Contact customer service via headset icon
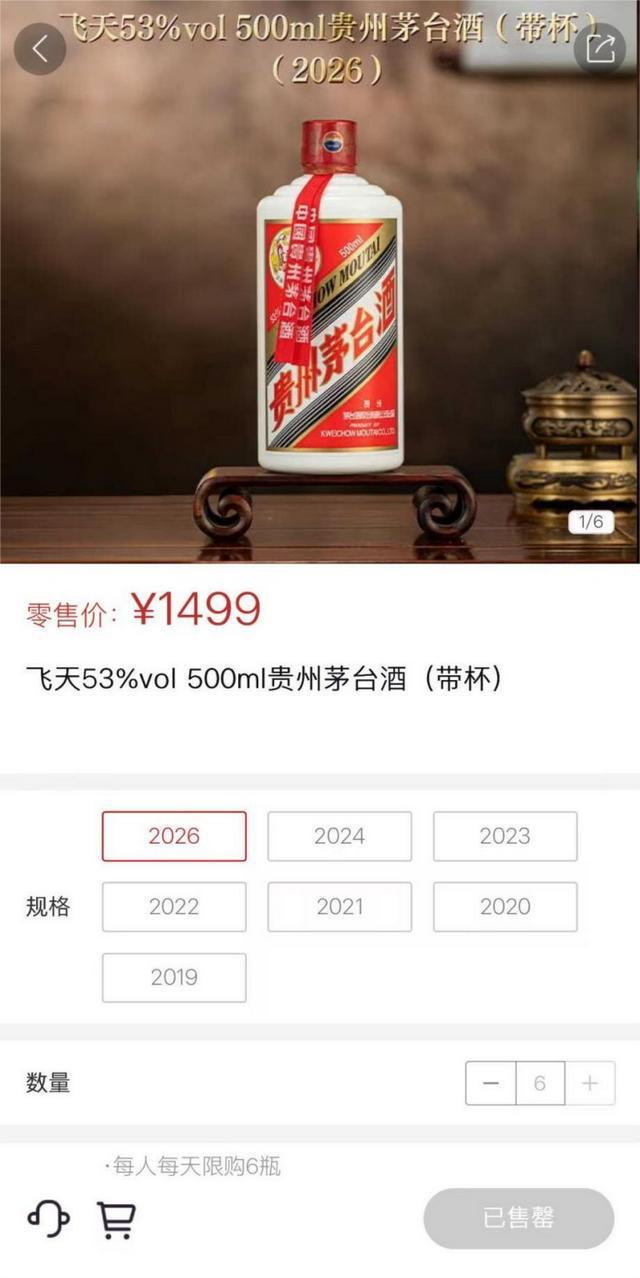The width and height of the screenshot is (640, 1278). tap(48, 1218)
